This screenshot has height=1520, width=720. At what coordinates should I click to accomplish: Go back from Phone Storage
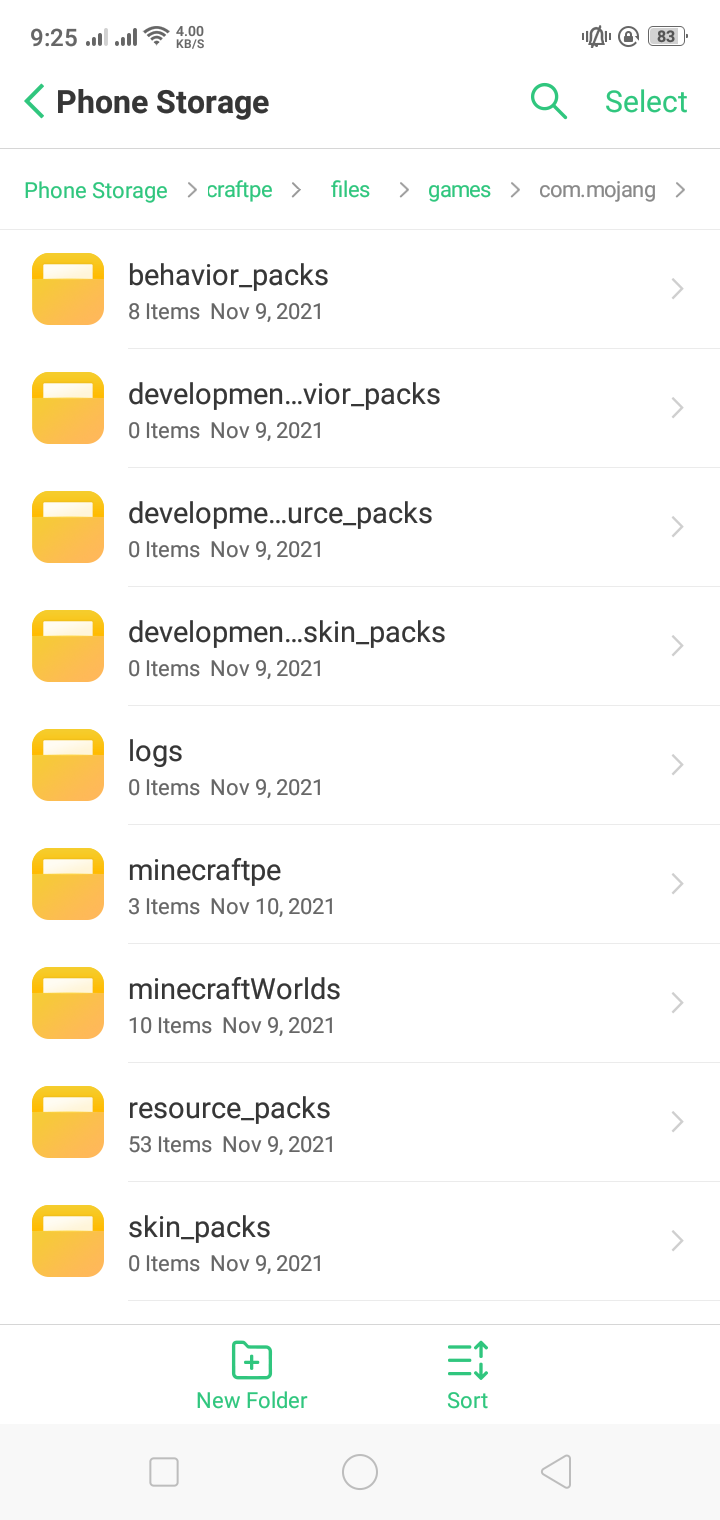point(35,102)
